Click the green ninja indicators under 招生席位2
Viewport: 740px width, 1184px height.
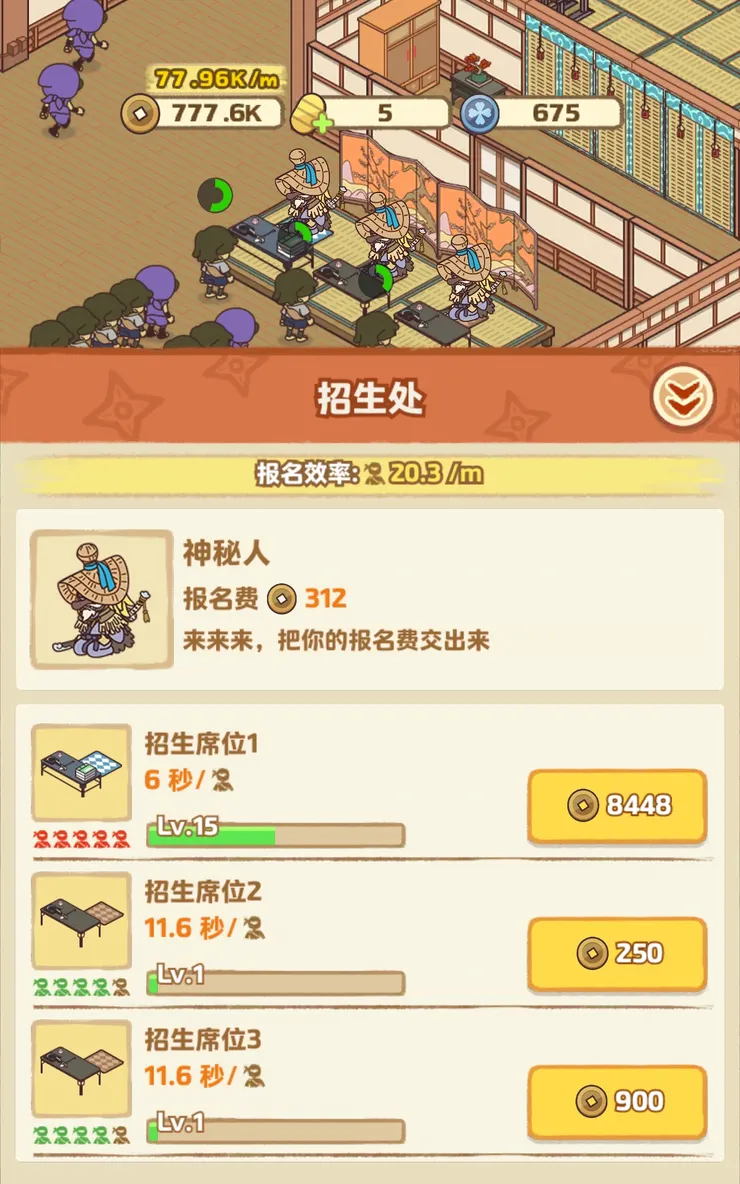click(x=84, y=985)
